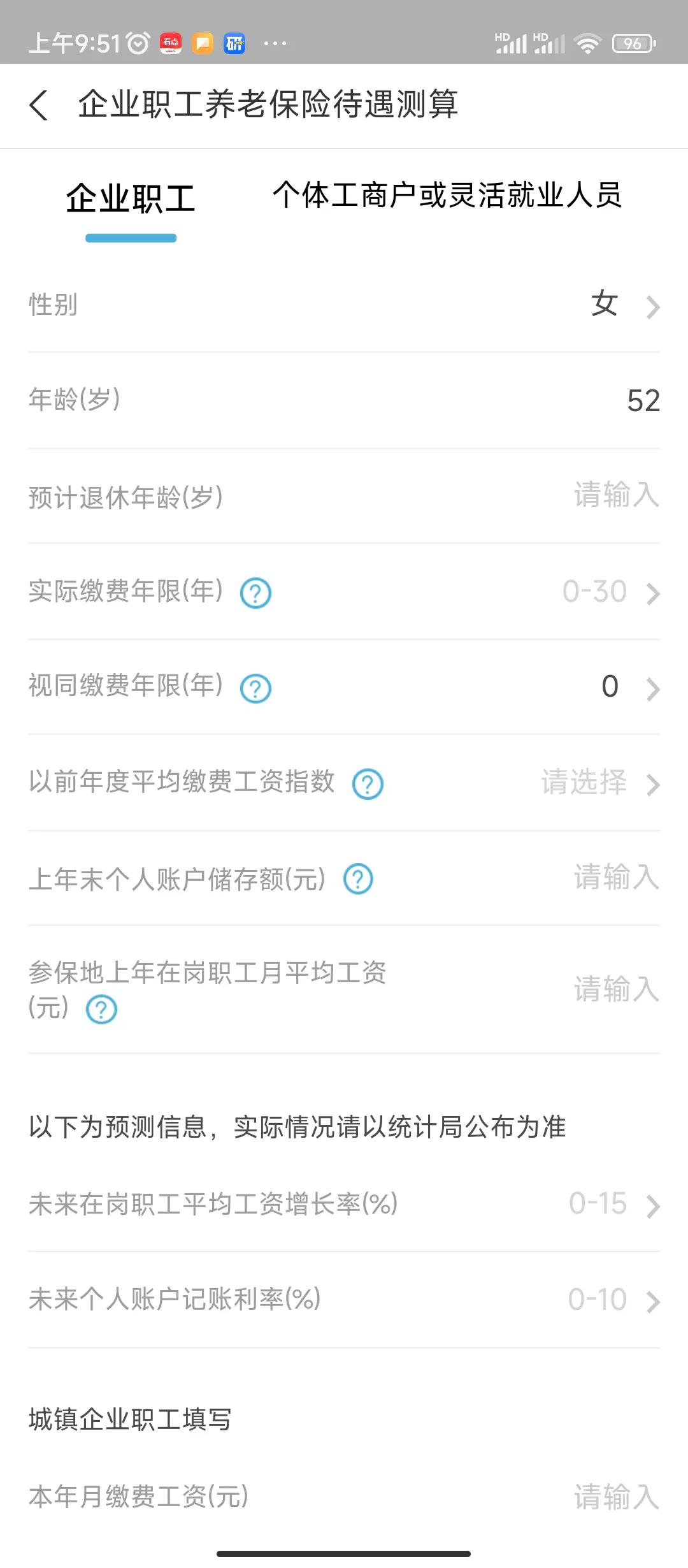This screenshot has width=688, height=1568.
Task: Click the 预计退休年龄 input field
Action: pos(615,497)
